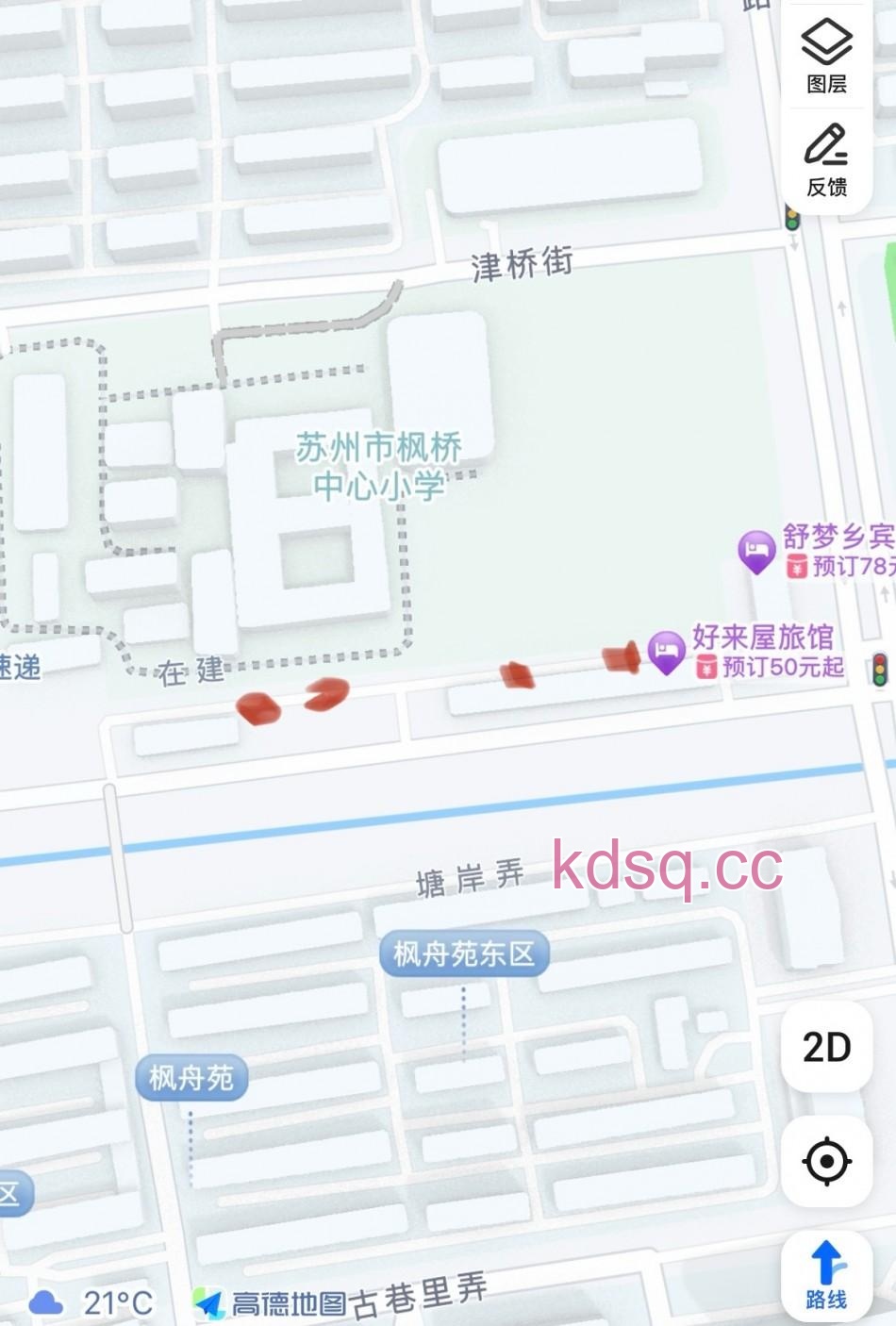This screenshot has width=896, height=1326.
Task: Switch map view with the 2D button
Action: coord(826,1047)
